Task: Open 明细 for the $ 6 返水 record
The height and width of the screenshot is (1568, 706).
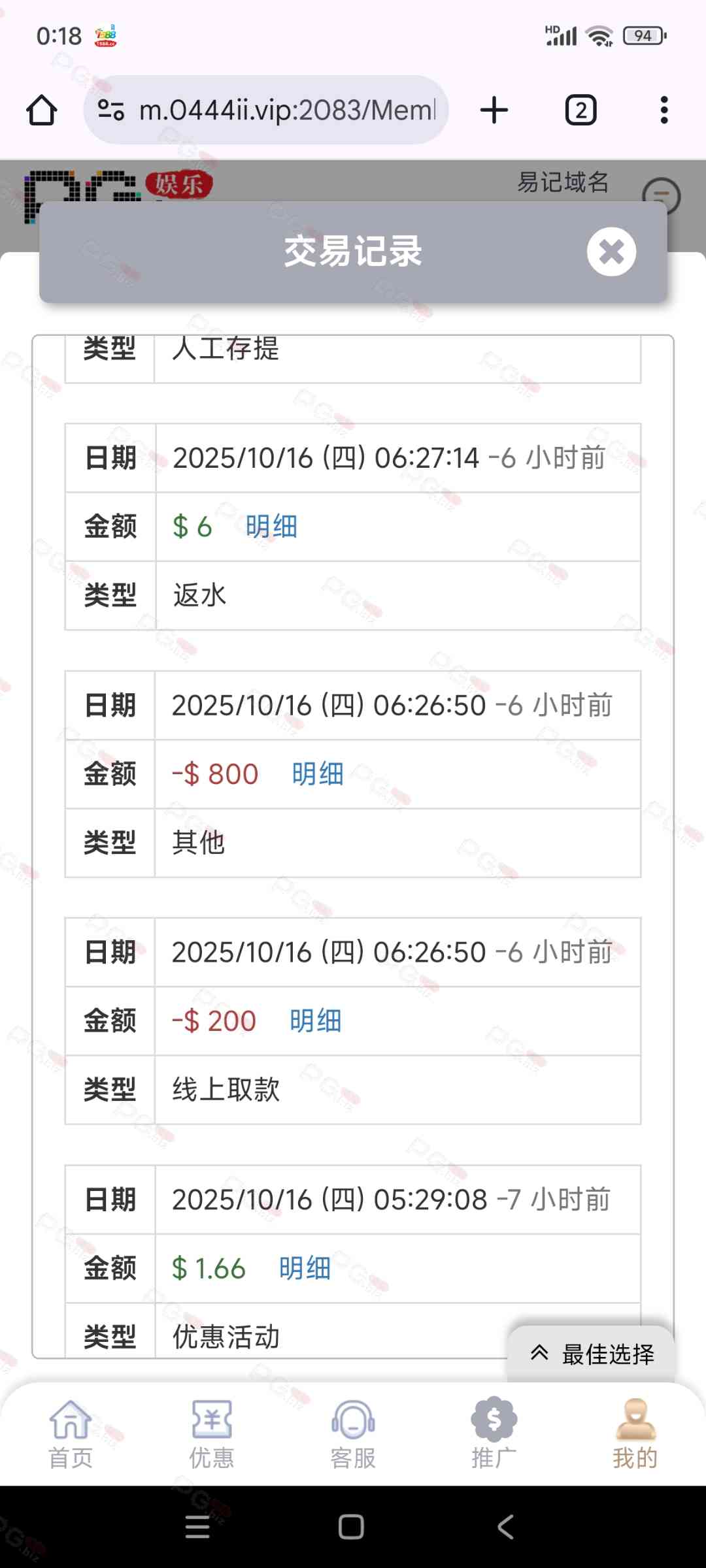Action: tap(271, 527)
